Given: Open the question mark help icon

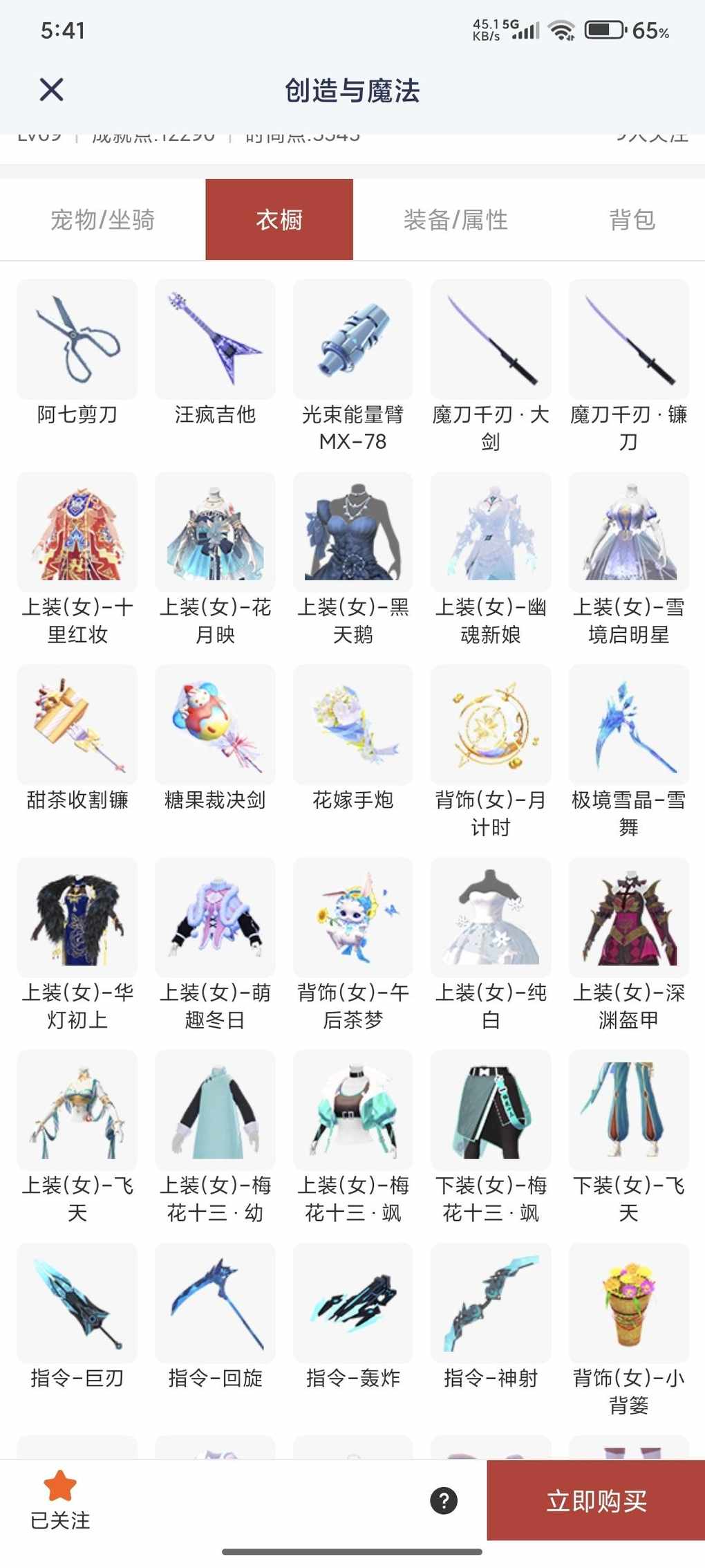Looking at the screenshot, I should pos(444,1500).
